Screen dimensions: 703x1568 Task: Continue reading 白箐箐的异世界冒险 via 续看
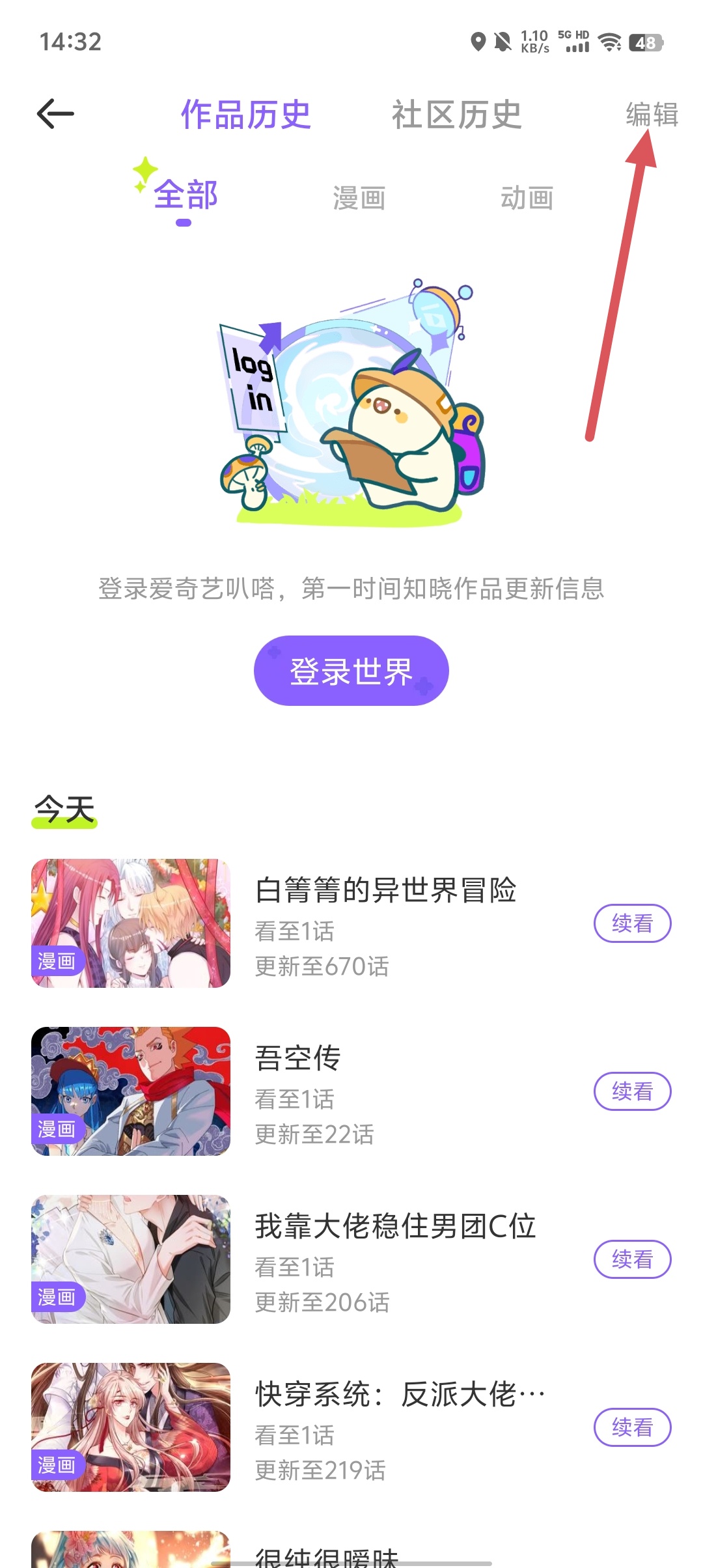click(632, 923)
